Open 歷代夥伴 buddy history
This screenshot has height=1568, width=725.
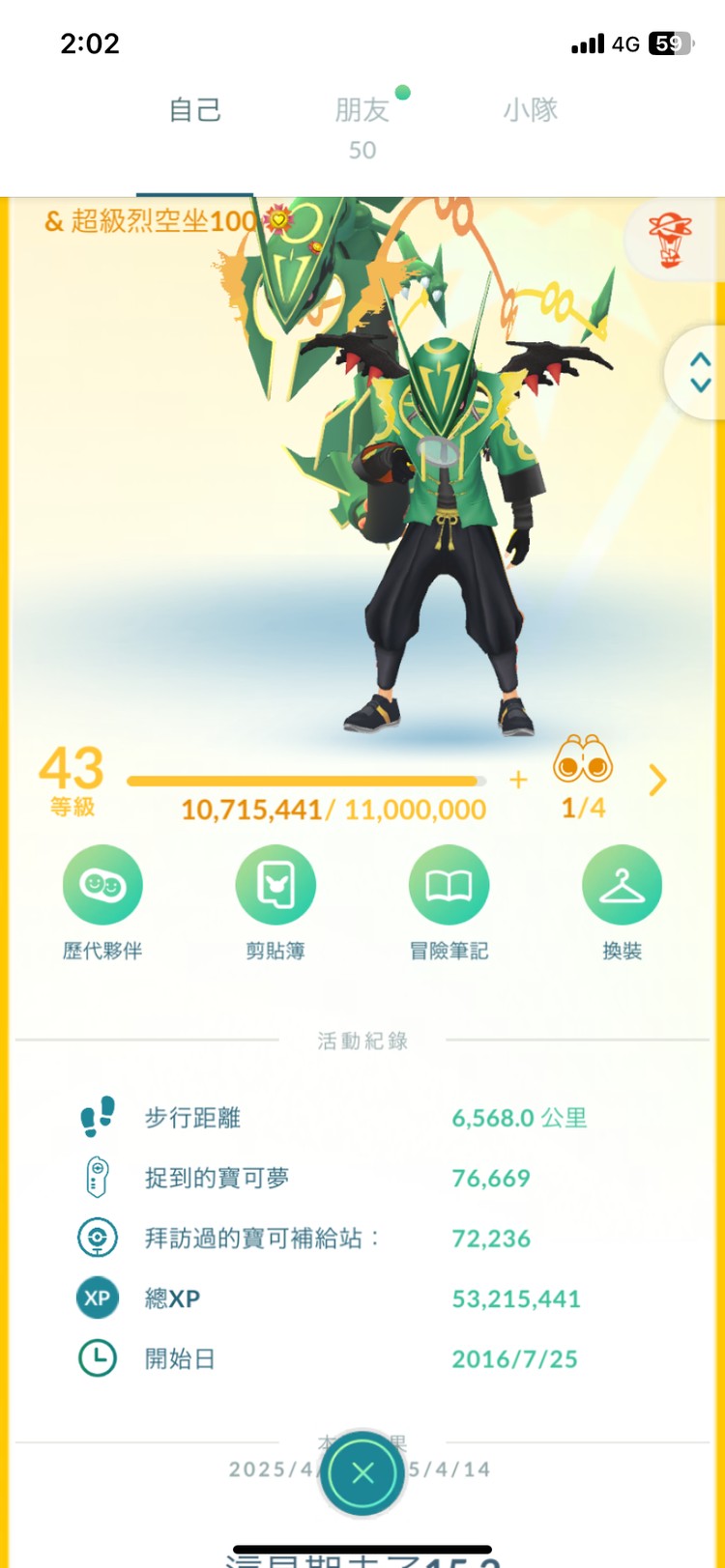click(x=102, y=885)
